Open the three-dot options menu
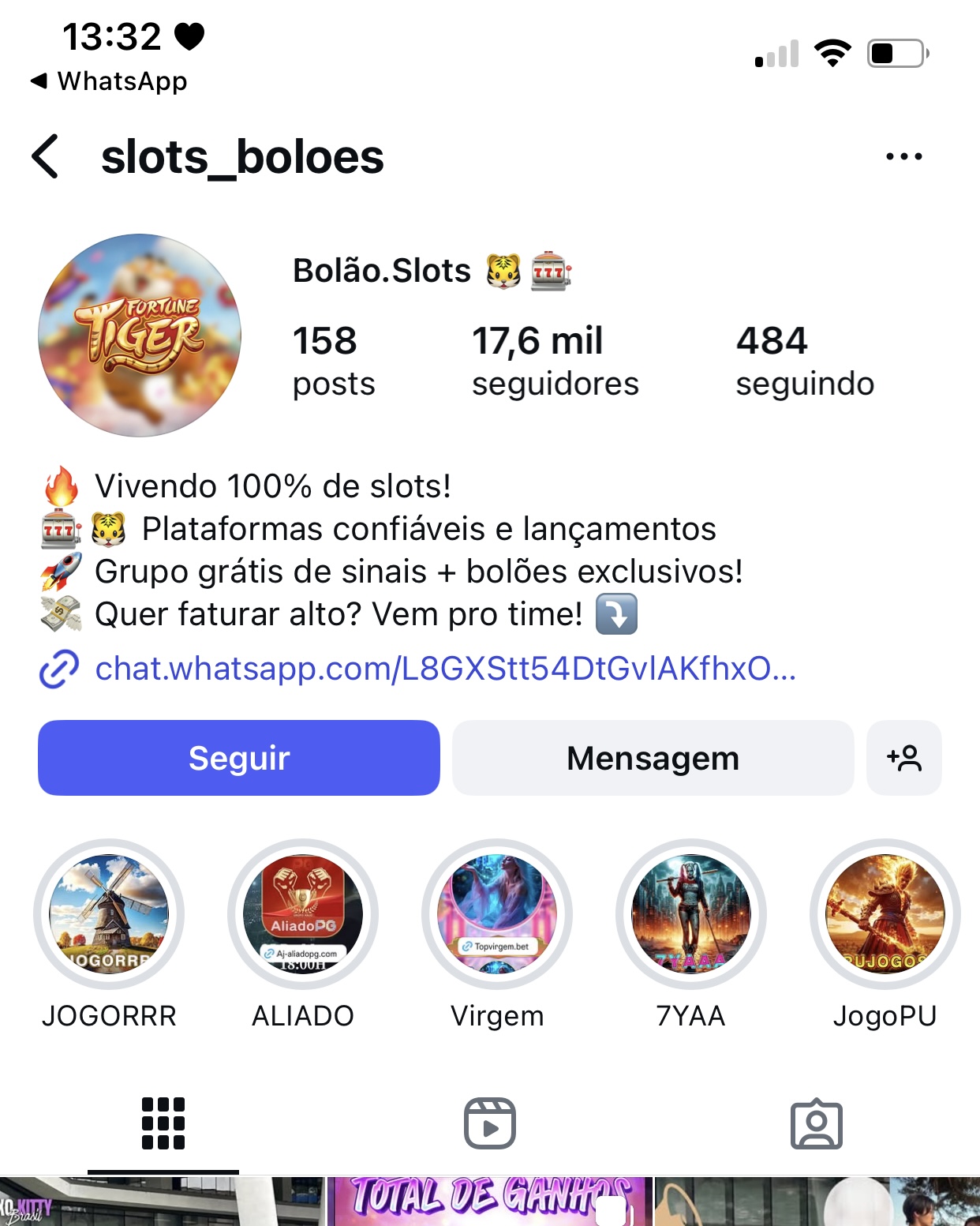This screenshot has height=1226, width=980. (903, 156)
